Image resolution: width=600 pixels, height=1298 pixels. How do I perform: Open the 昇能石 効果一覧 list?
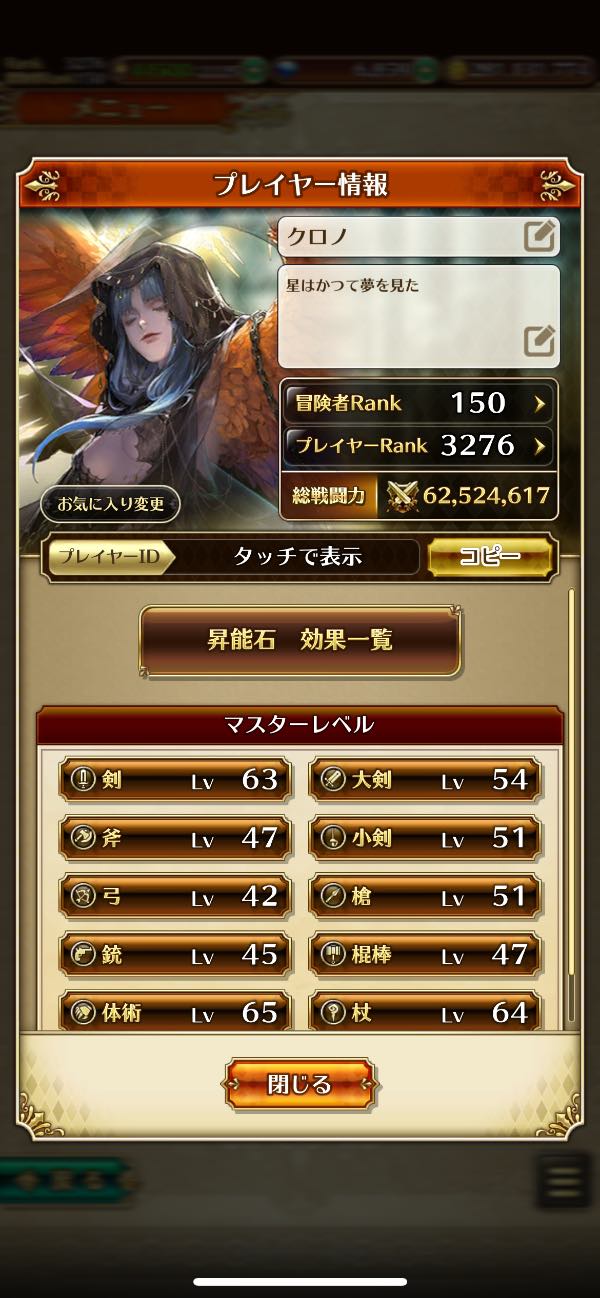pos(300,641)
